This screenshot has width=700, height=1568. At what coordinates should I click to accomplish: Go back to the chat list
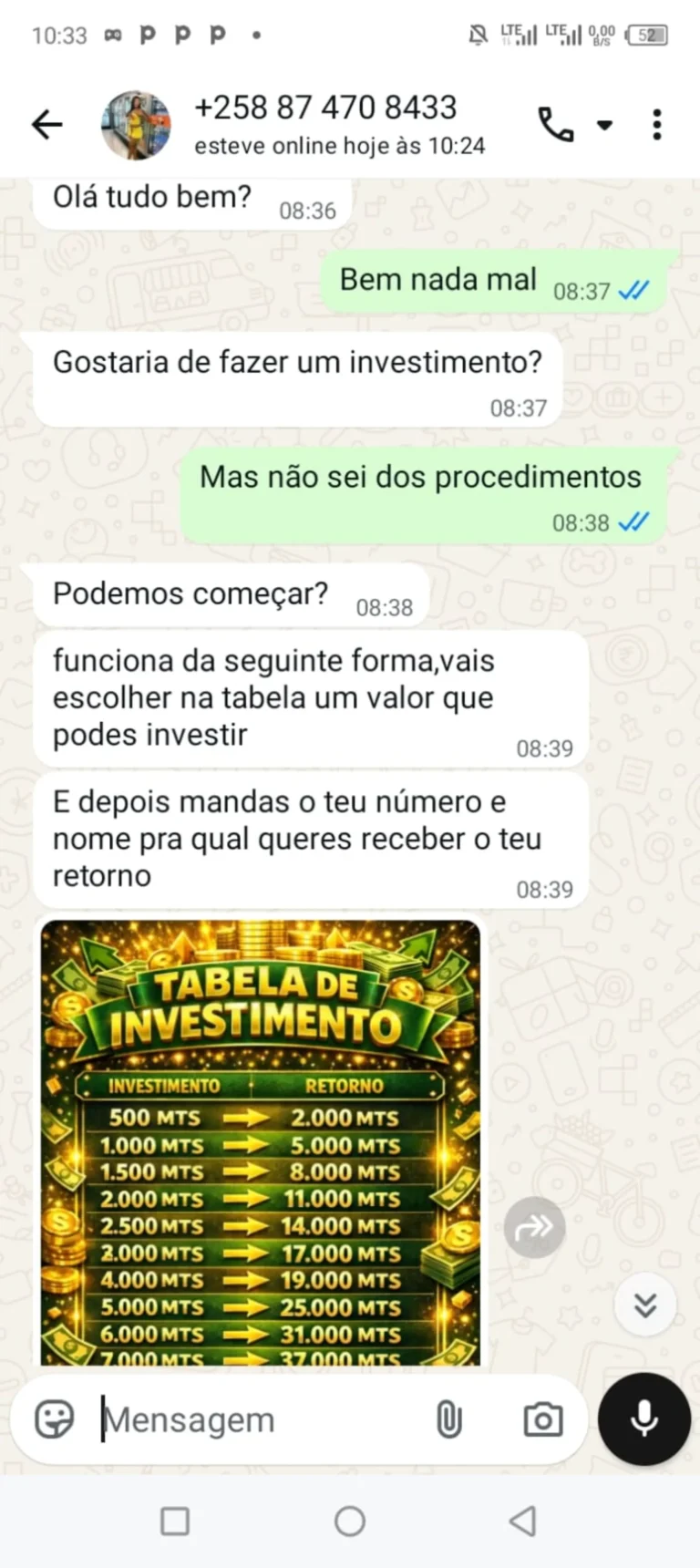(x=46, y=124)
